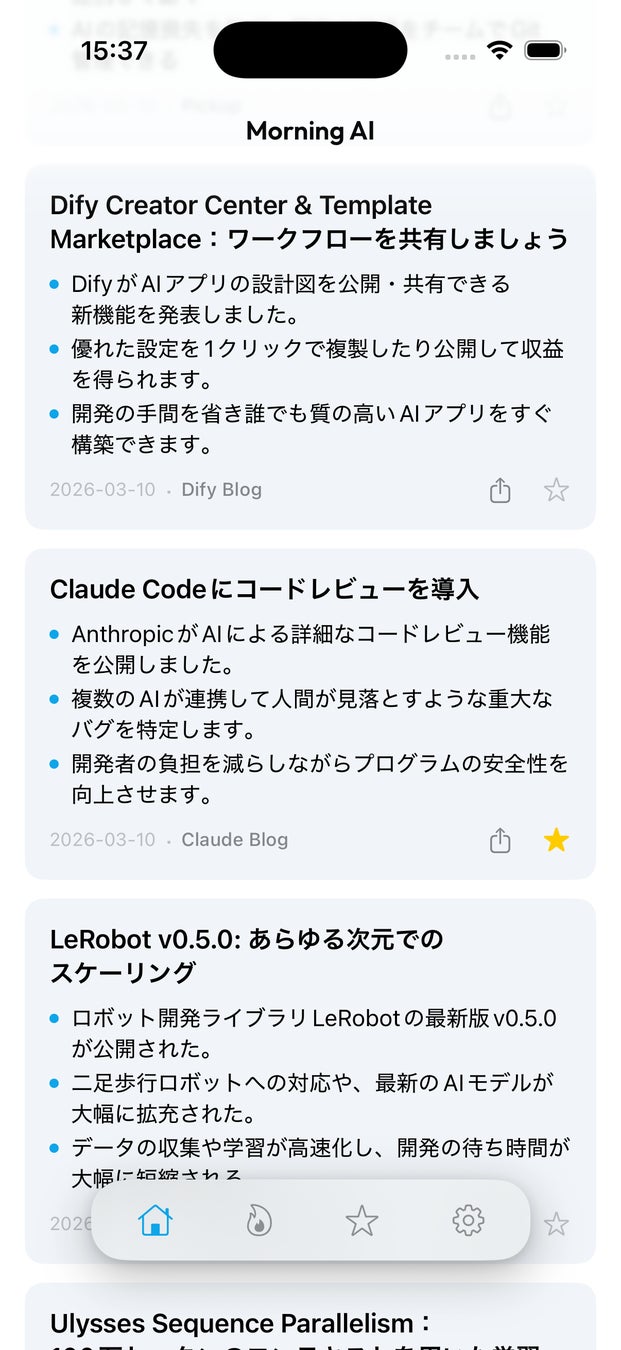Image resolution: width=621 pixels, height=1350 pixels.
Task: Unstar the Claude Code code review article
Action: (x=556, y=841)
